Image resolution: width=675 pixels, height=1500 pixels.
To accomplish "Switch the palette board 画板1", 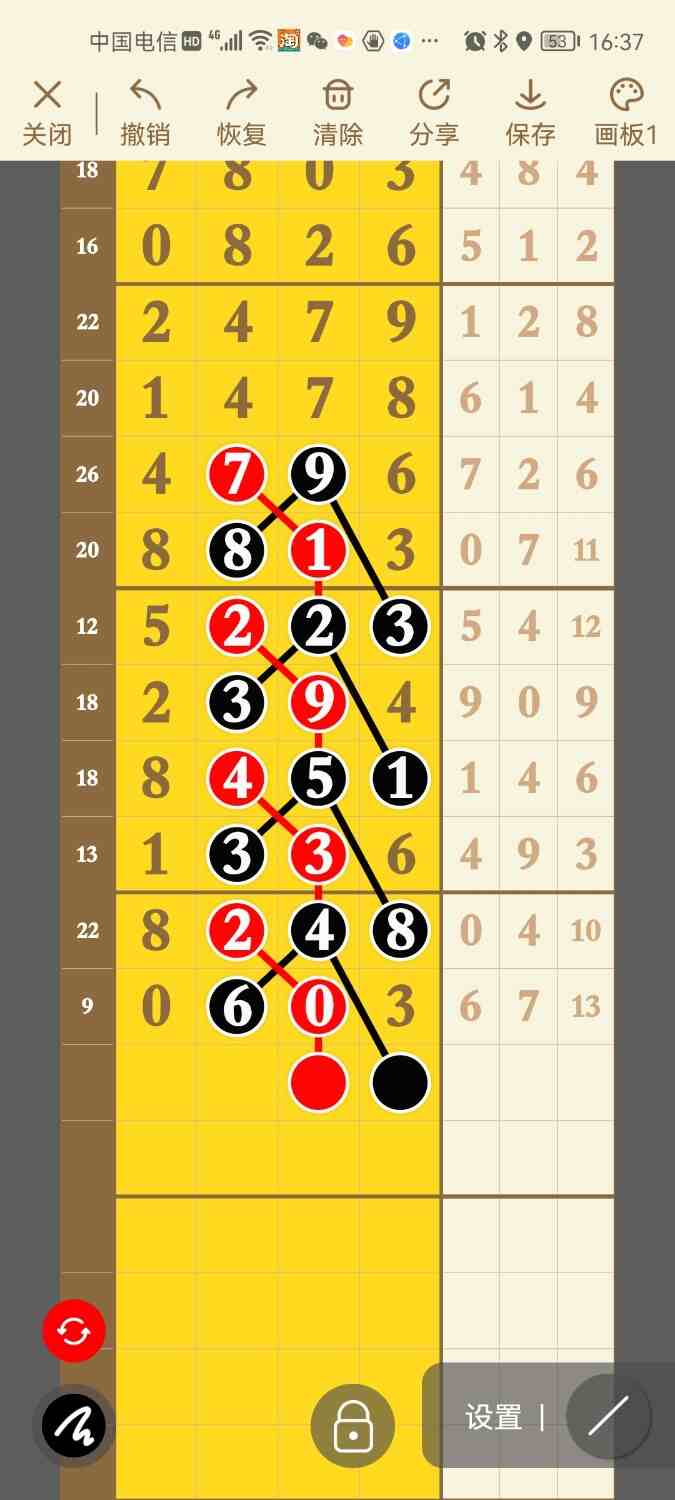I will 626,113.
